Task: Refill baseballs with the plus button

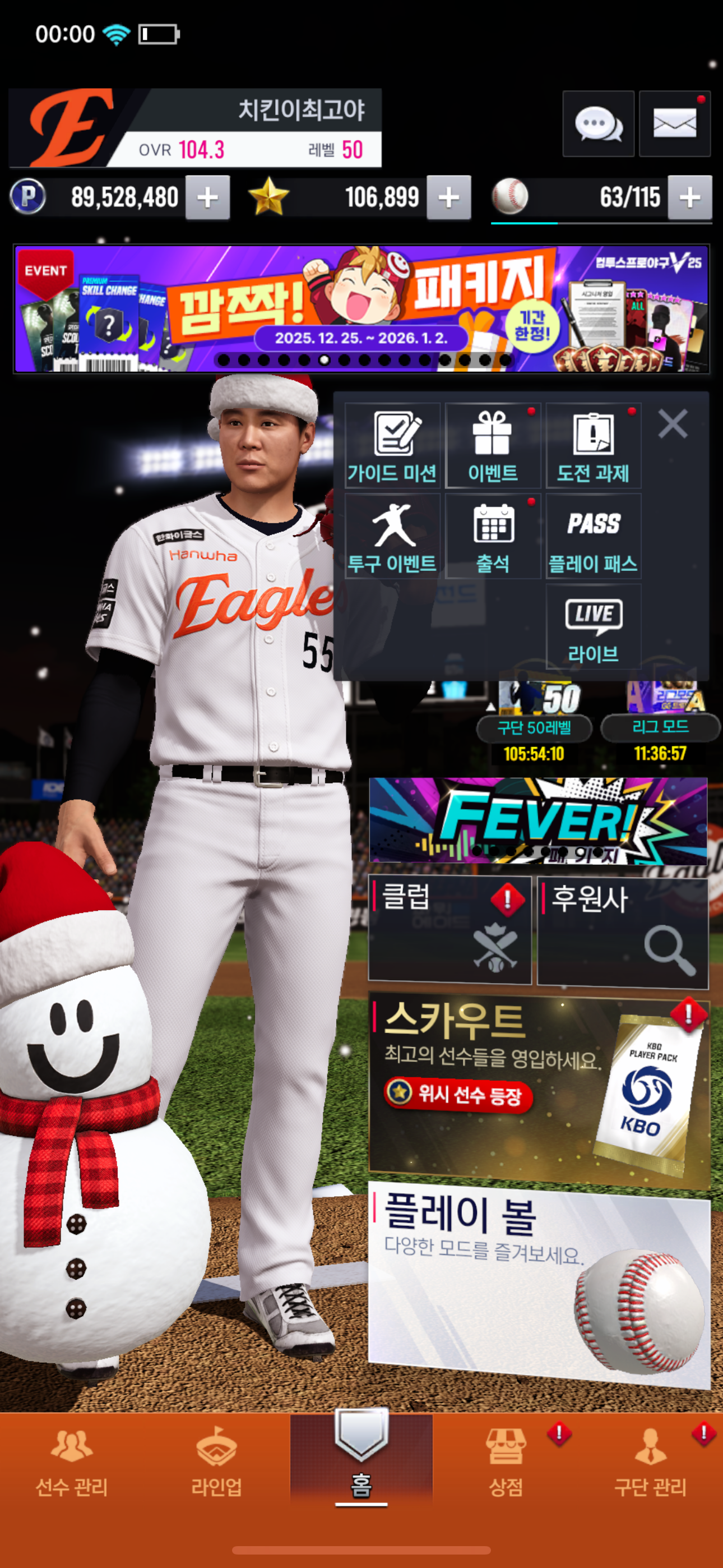Action: pos(689,197)
